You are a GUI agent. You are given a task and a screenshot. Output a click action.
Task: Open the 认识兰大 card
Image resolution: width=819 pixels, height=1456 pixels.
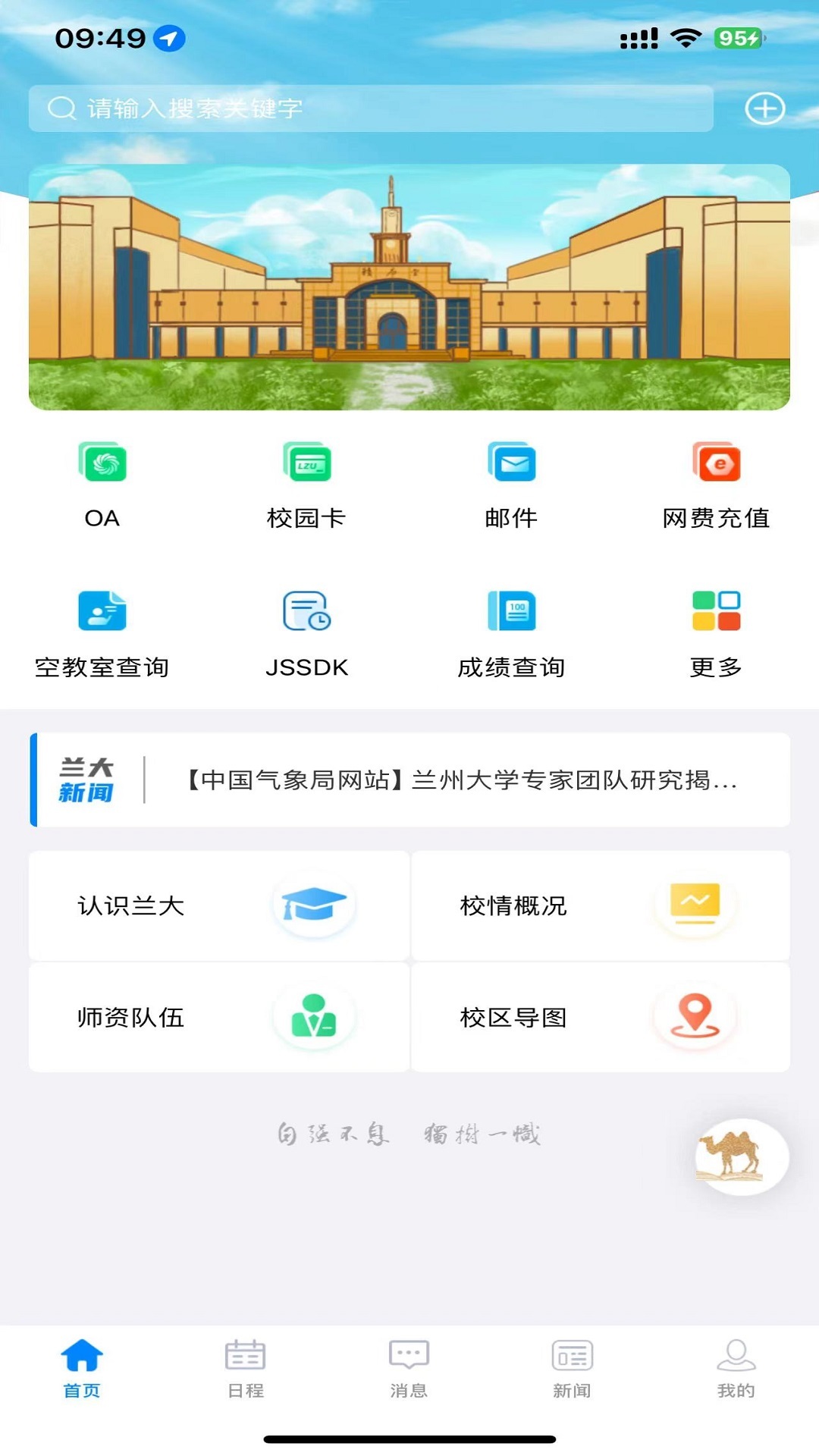tap(219, 905)
